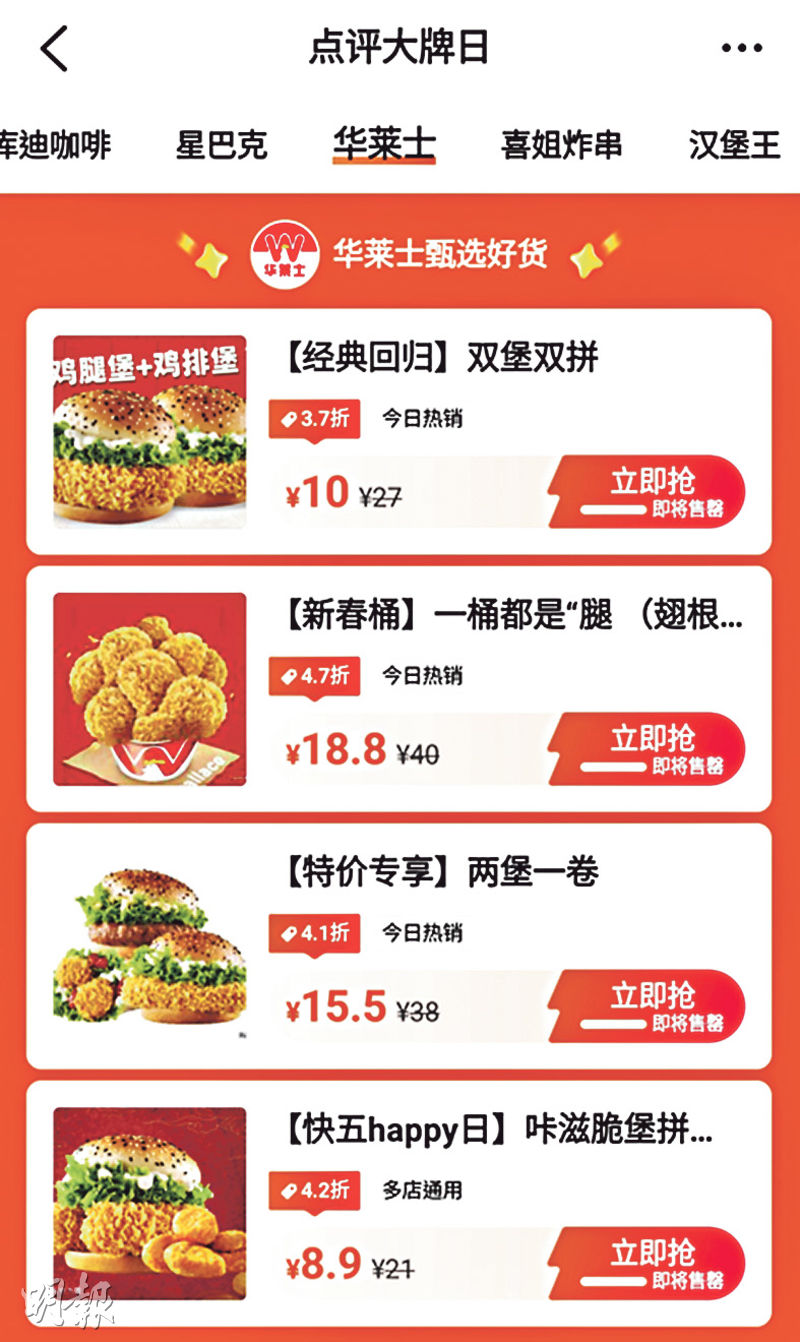Screen dimensions: 800x1342
Task: Go back using the top-left arrow
Action: coord(54,49)
